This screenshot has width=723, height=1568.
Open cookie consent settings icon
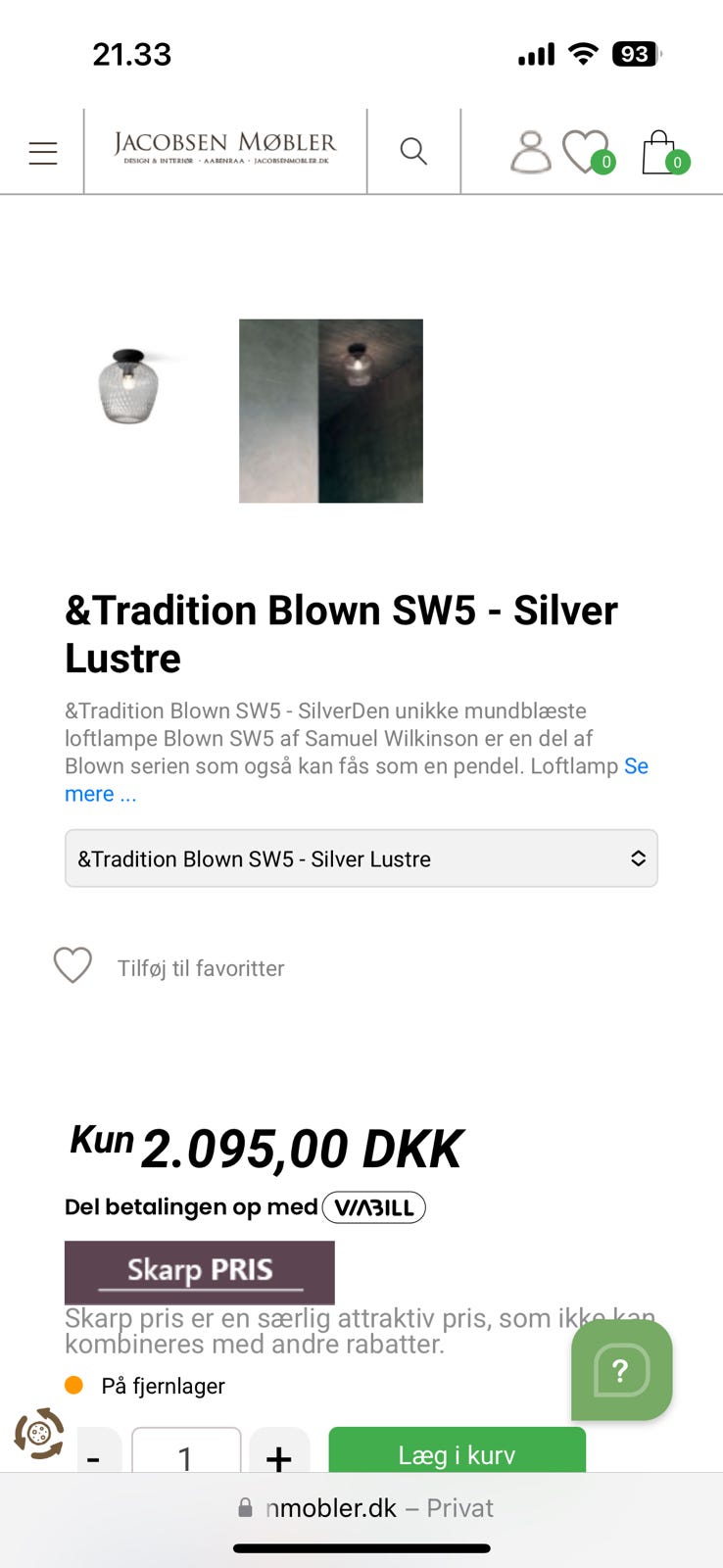[x=37, y=1434]
